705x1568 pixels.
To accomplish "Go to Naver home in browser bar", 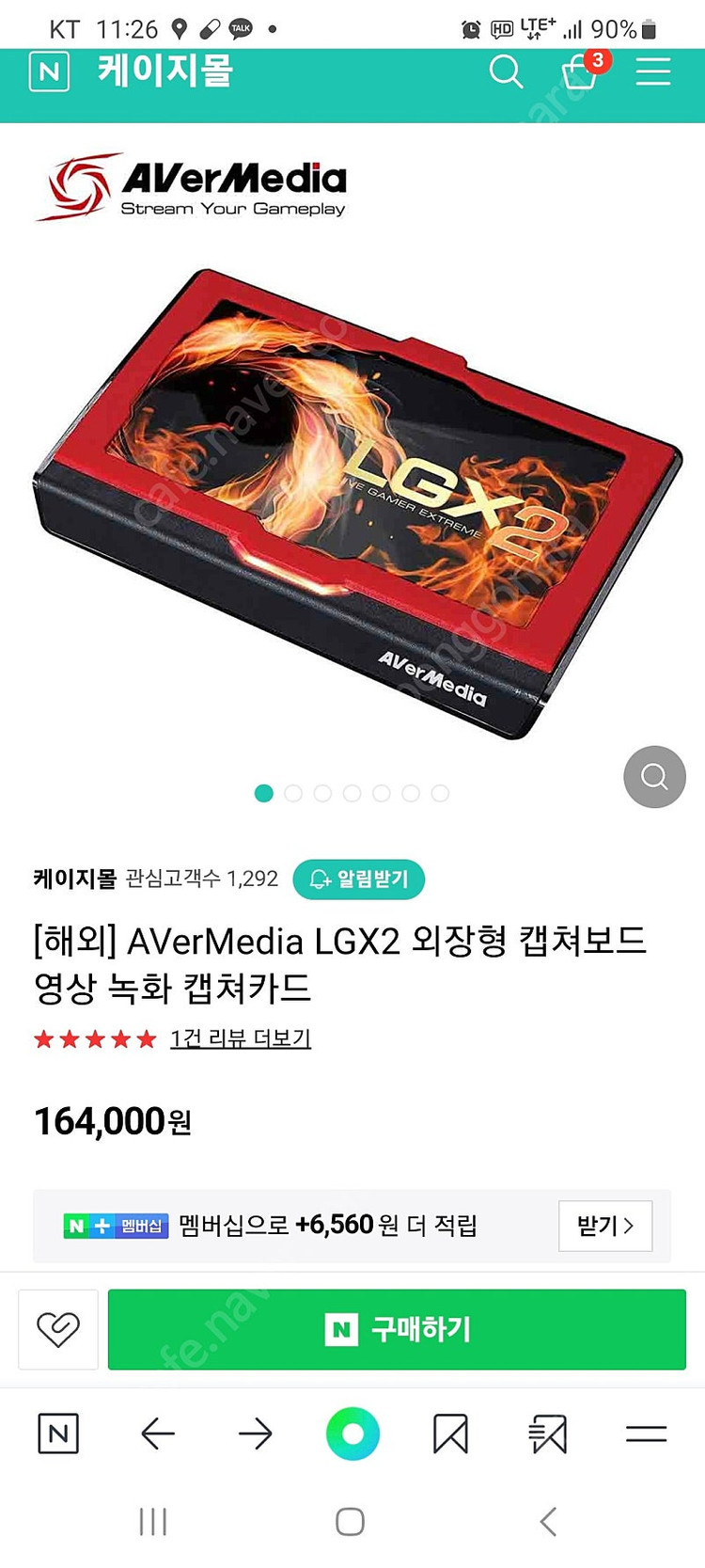I will coord(58,1434).
